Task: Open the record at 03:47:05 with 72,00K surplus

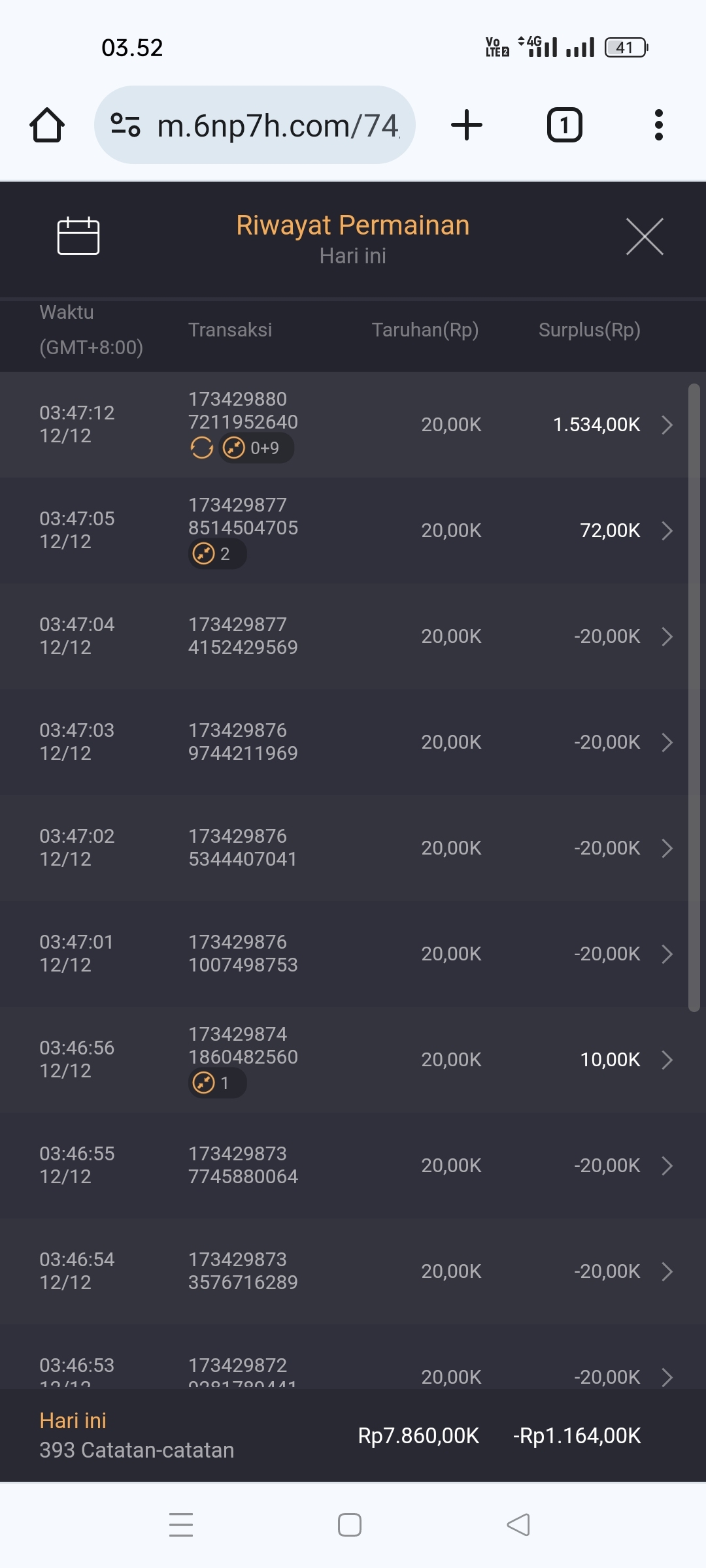Action: pyautogui.click(x=667, y=531)
